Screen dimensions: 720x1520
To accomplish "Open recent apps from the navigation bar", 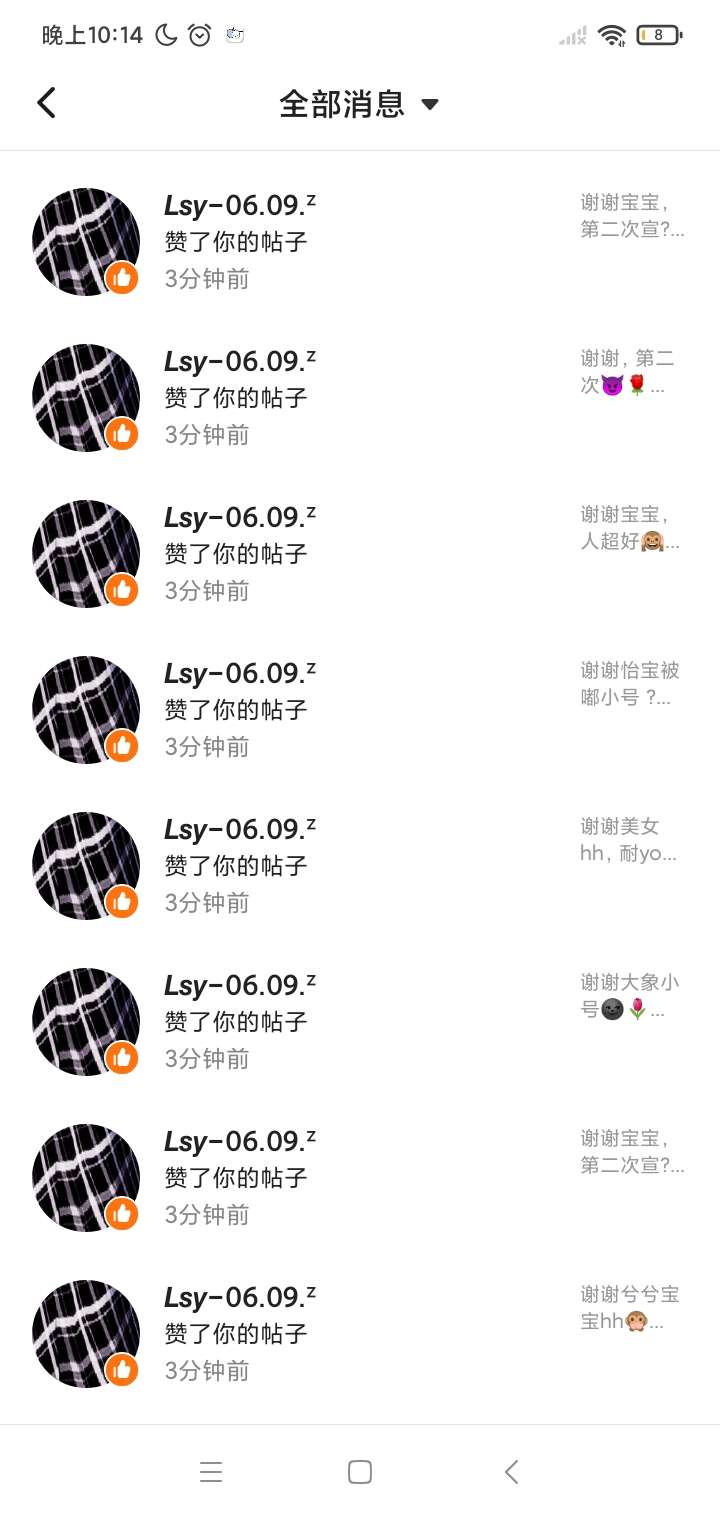I will 211,1472.
